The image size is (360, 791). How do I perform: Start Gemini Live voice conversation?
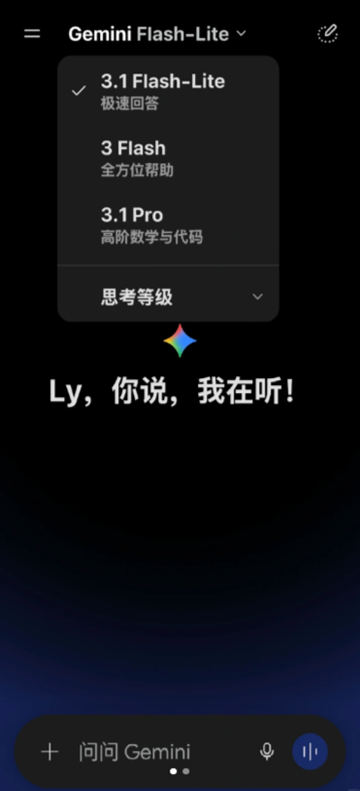click(310, 752)
